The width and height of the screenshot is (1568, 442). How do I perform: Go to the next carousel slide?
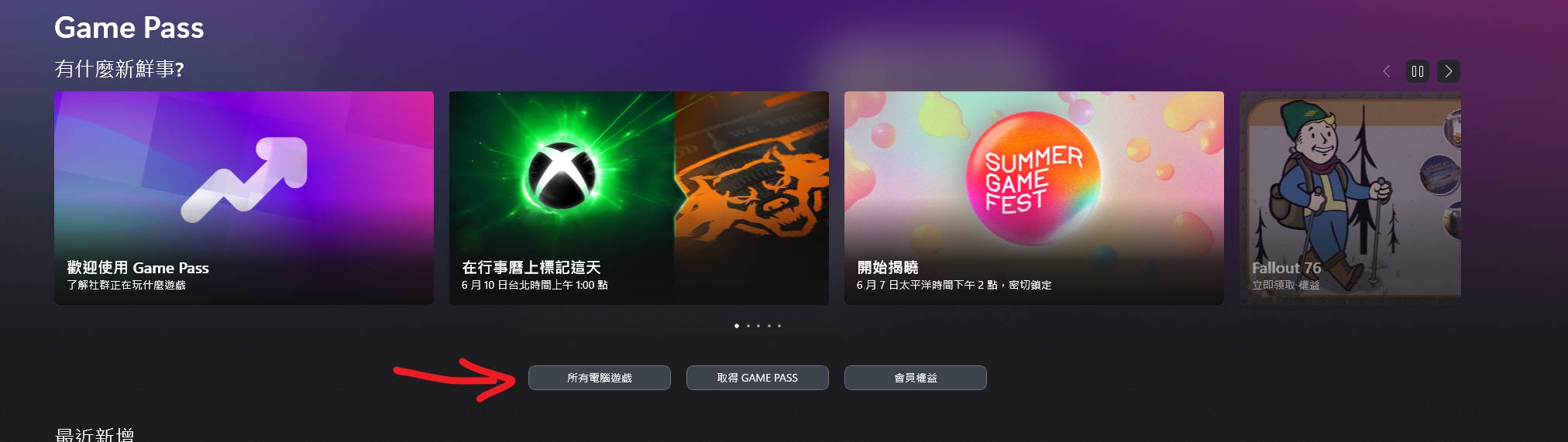pyautogui.click(x=1449, y=71)
